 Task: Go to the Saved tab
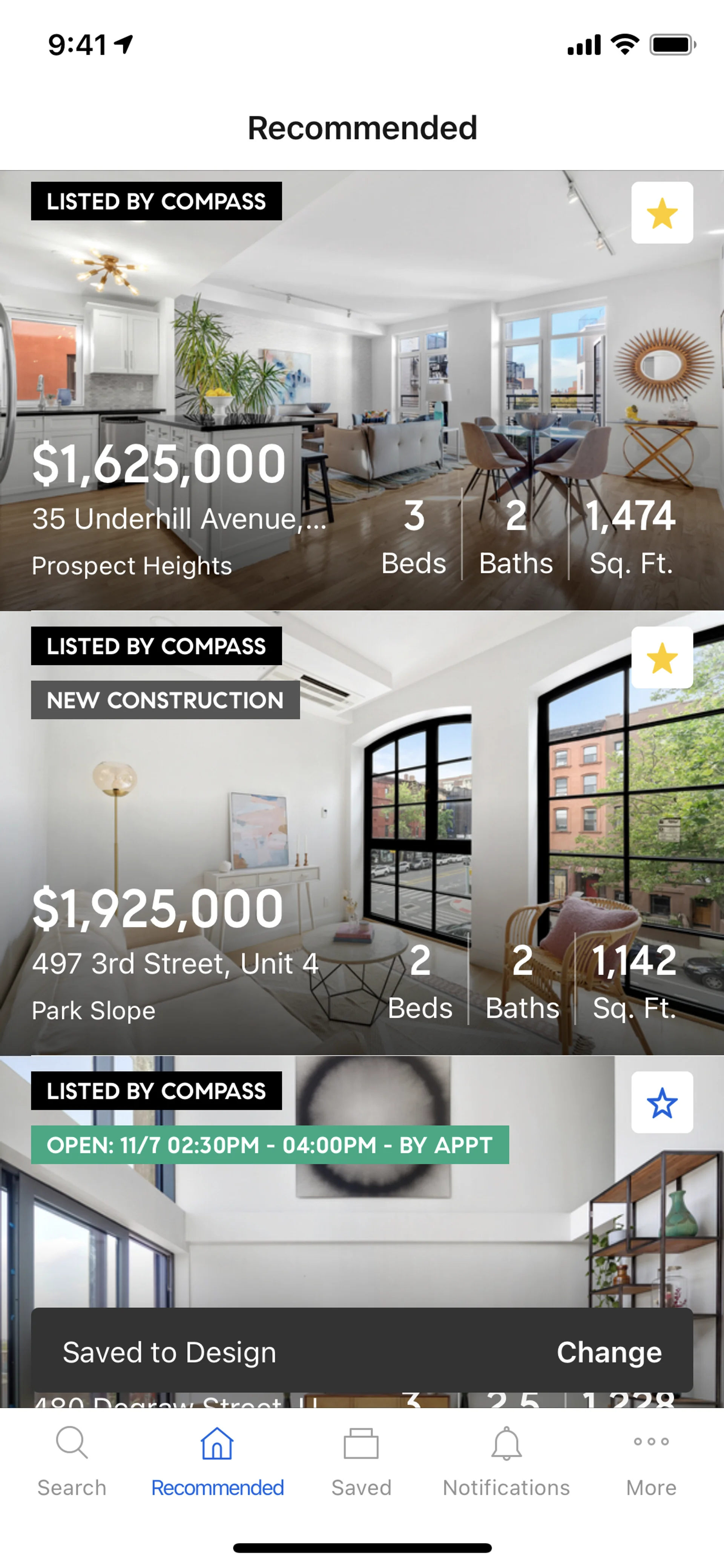[x=361, y=1461]
